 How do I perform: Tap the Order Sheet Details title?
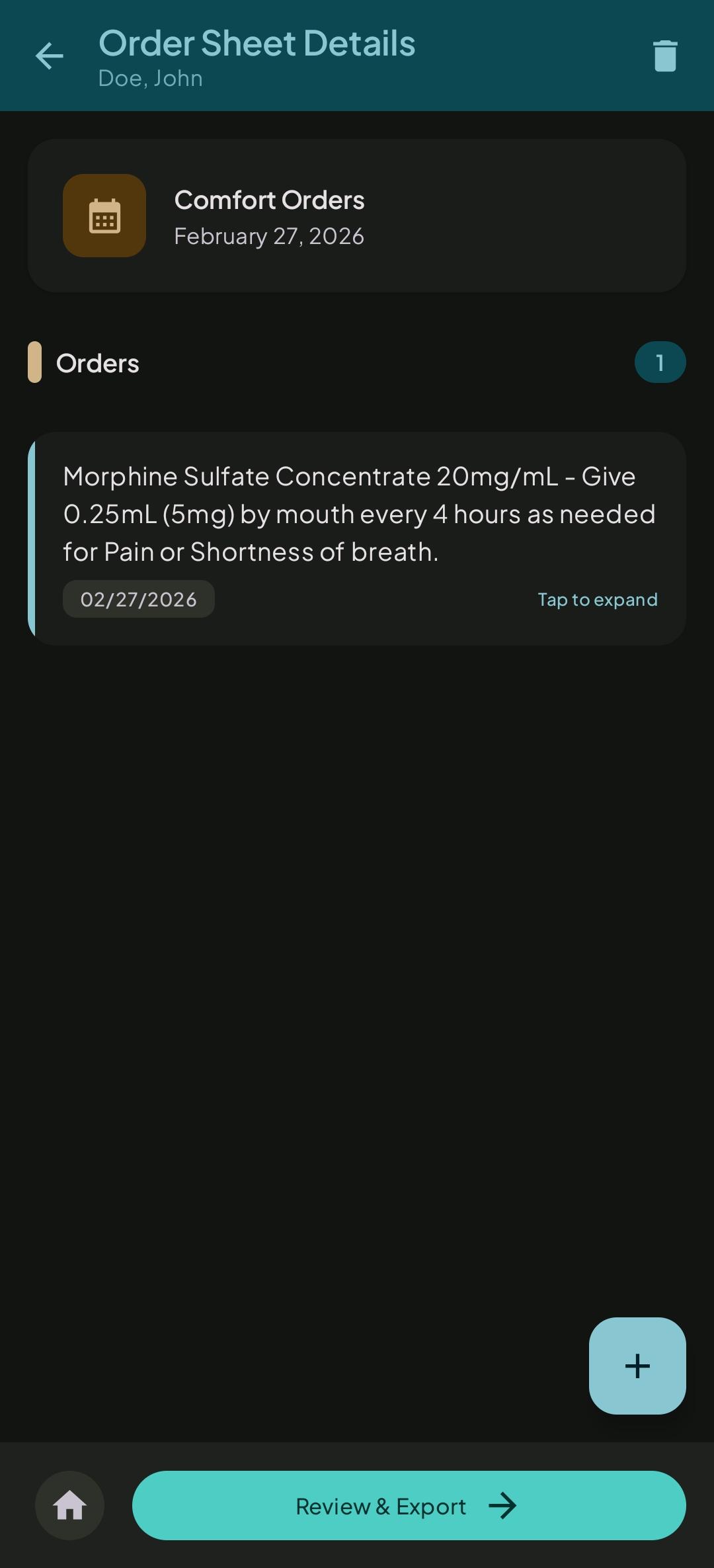pos(257,42)
